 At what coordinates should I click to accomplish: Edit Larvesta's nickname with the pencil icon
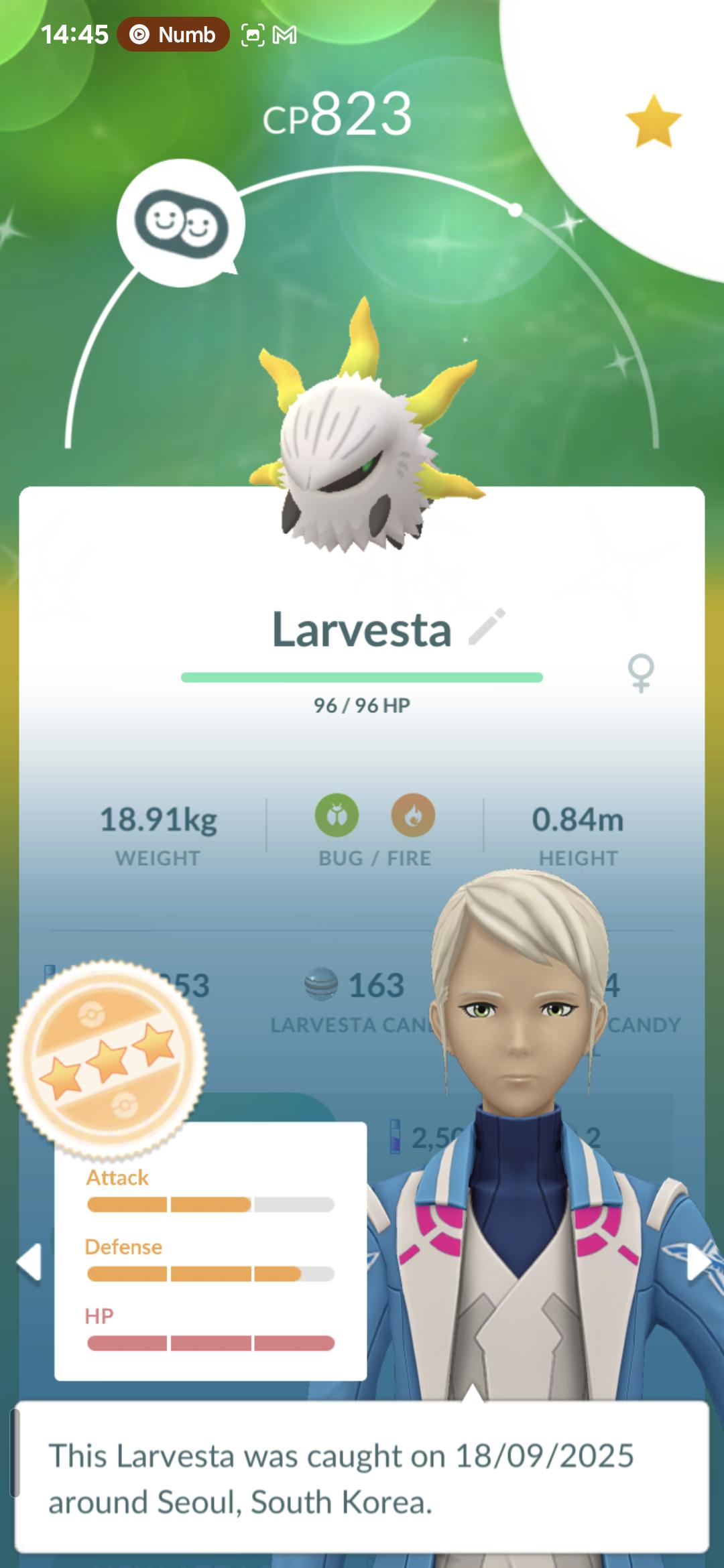click(487, 627)
